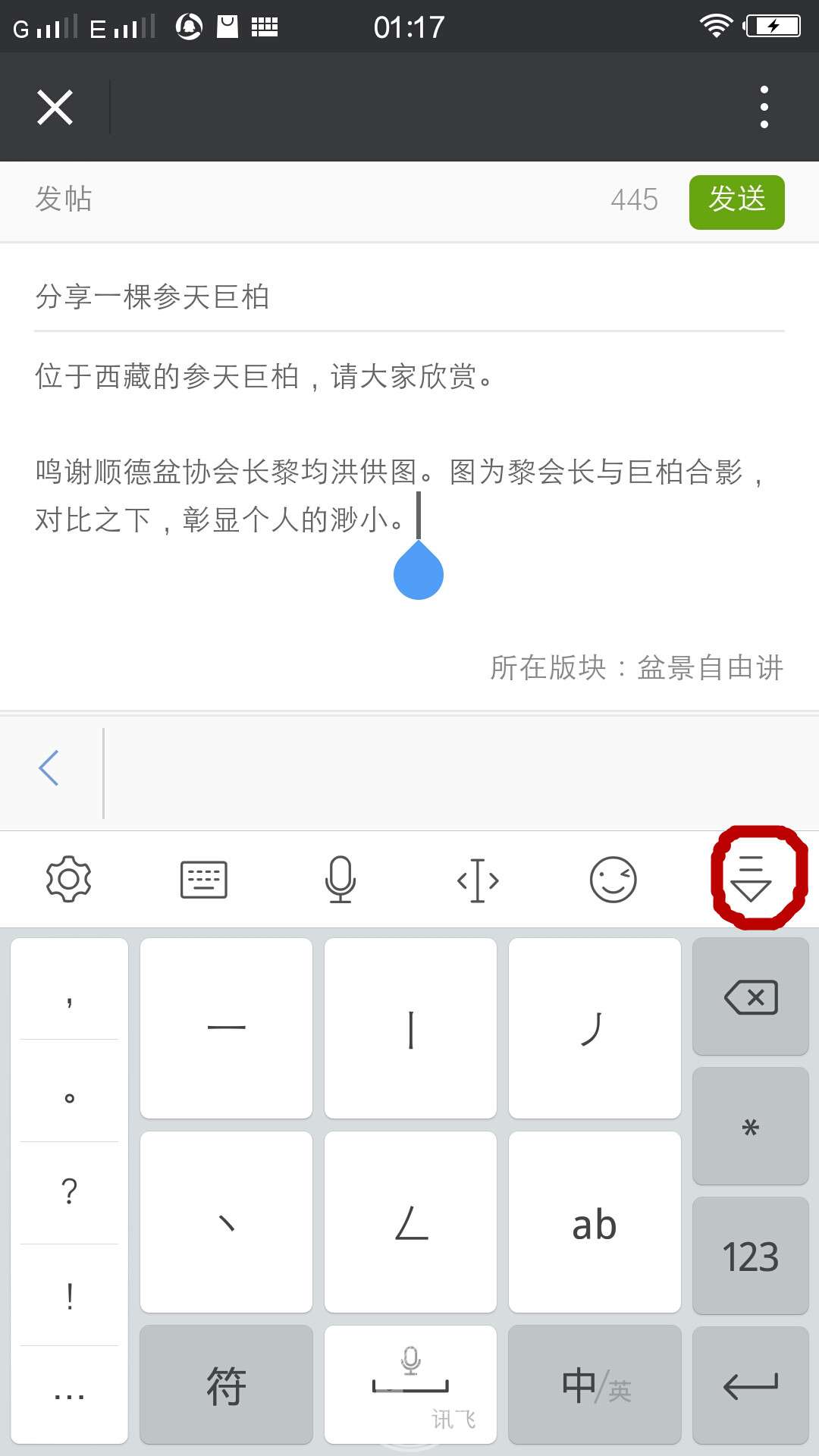The image size is (819, 1456).
Task: Hide the keyboard with down-arrow icon
Action: (751, 880)
